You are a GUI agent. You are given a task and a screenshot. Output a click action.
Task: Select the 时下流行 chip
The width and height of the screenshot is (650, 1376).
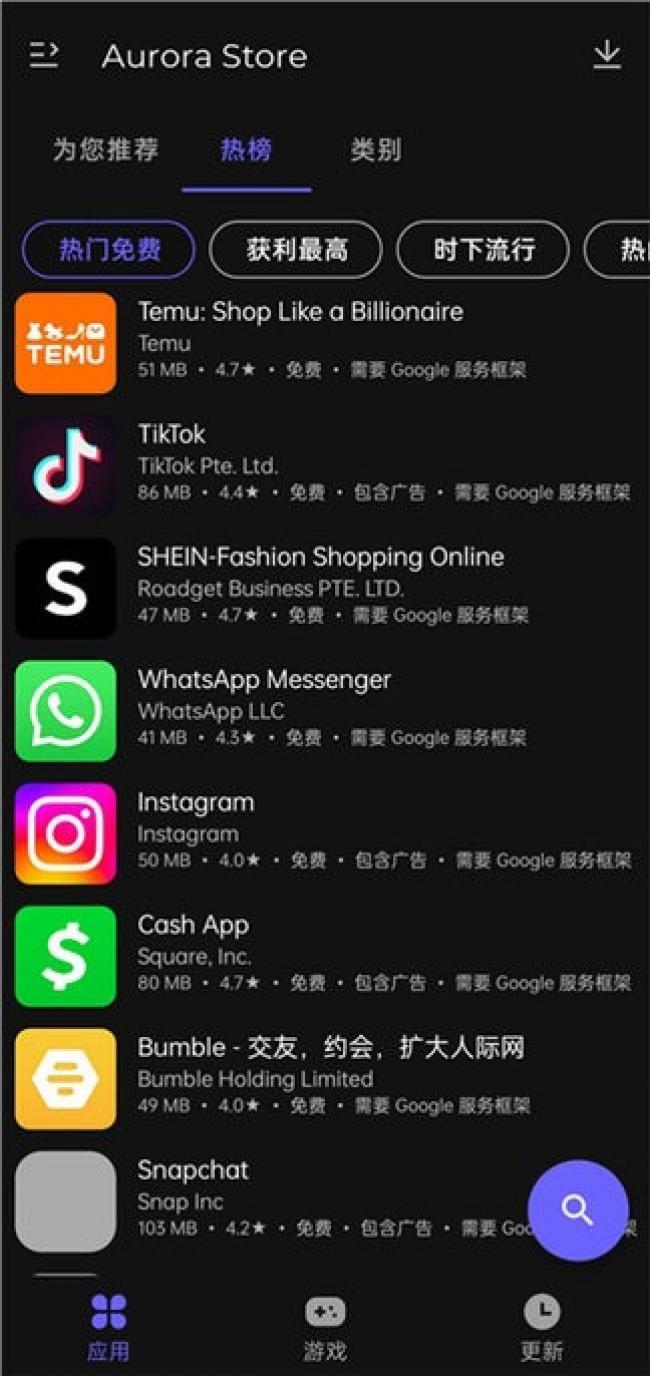tap(484, 249)
